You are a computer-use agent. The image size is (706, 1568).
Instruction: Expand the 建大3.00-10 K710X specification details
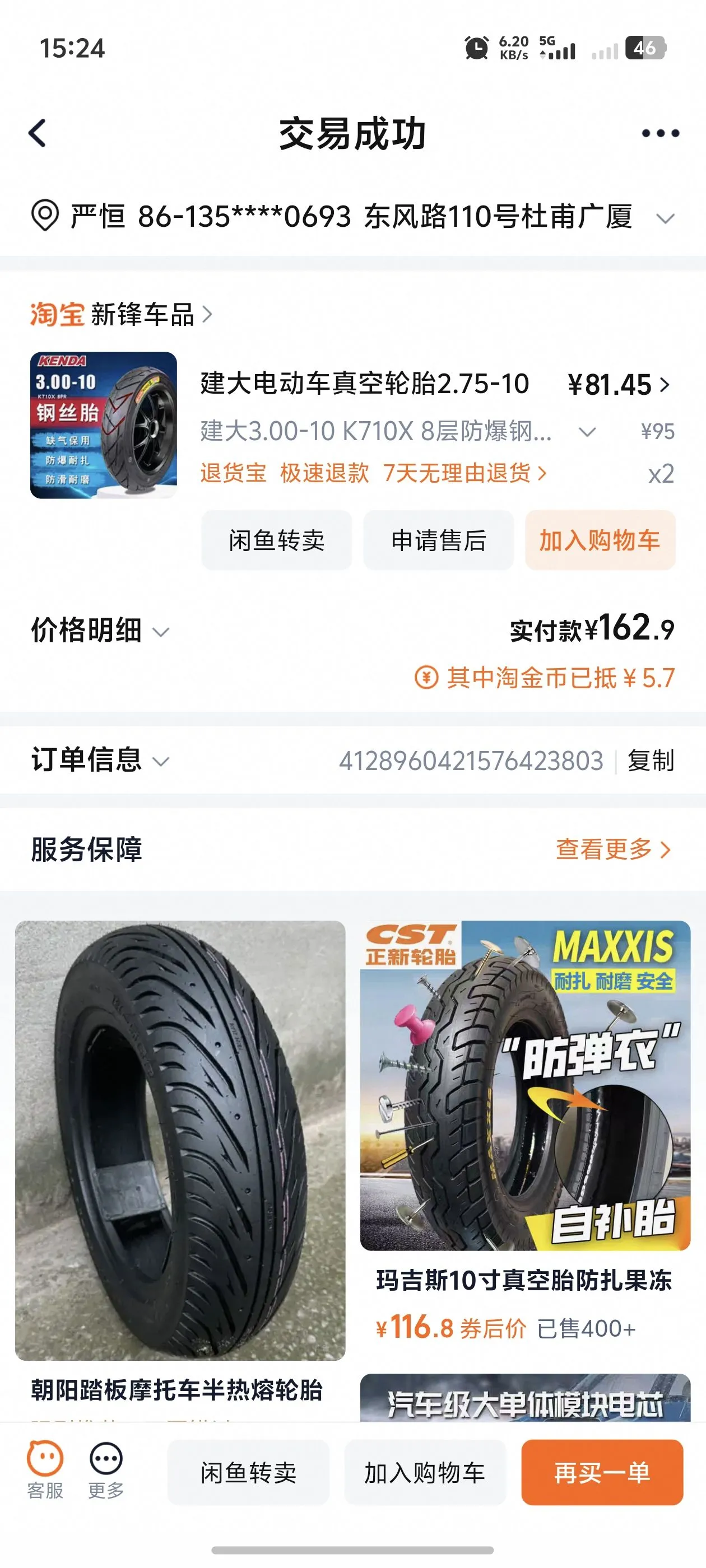(x=587, y=432)
